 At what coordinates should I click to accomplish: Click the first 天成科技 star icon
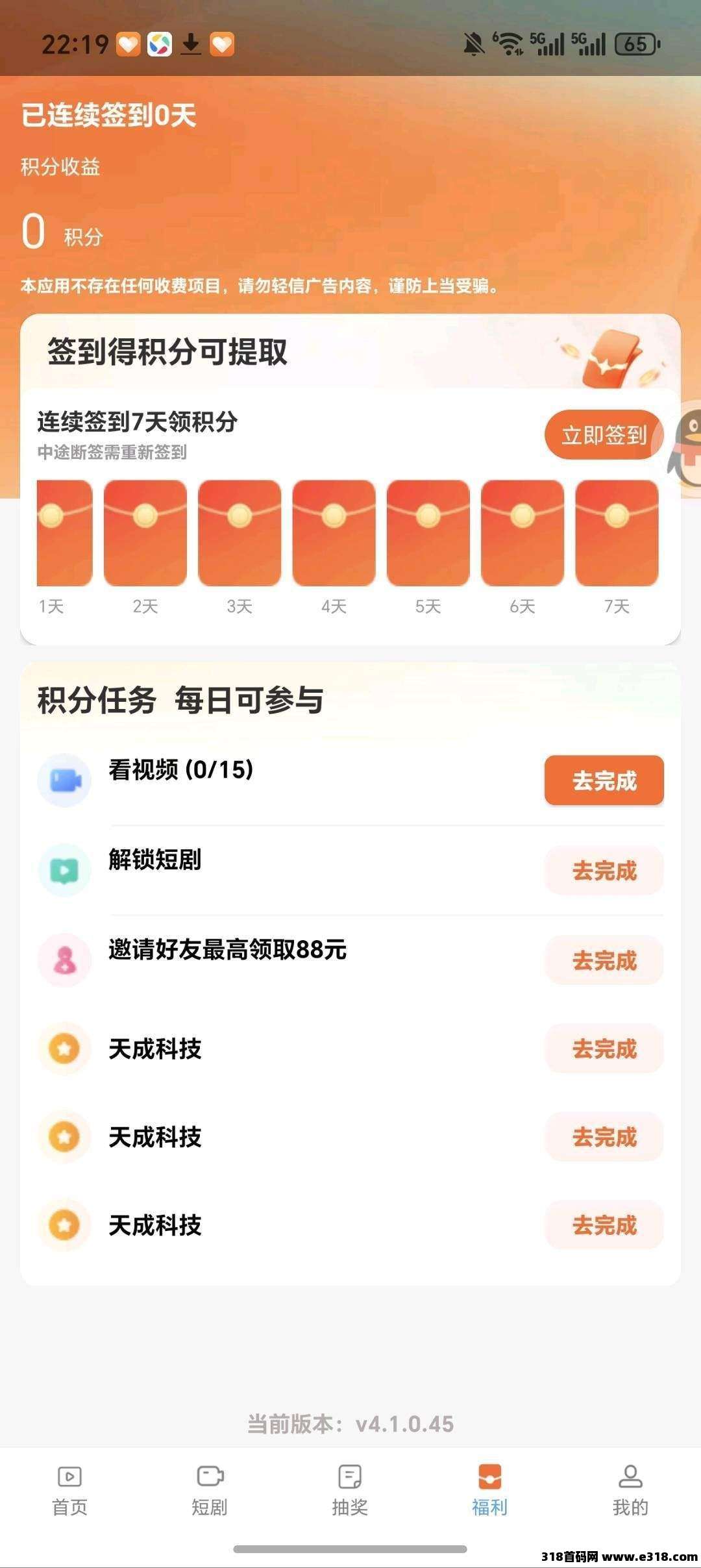tap(64, 1049)
